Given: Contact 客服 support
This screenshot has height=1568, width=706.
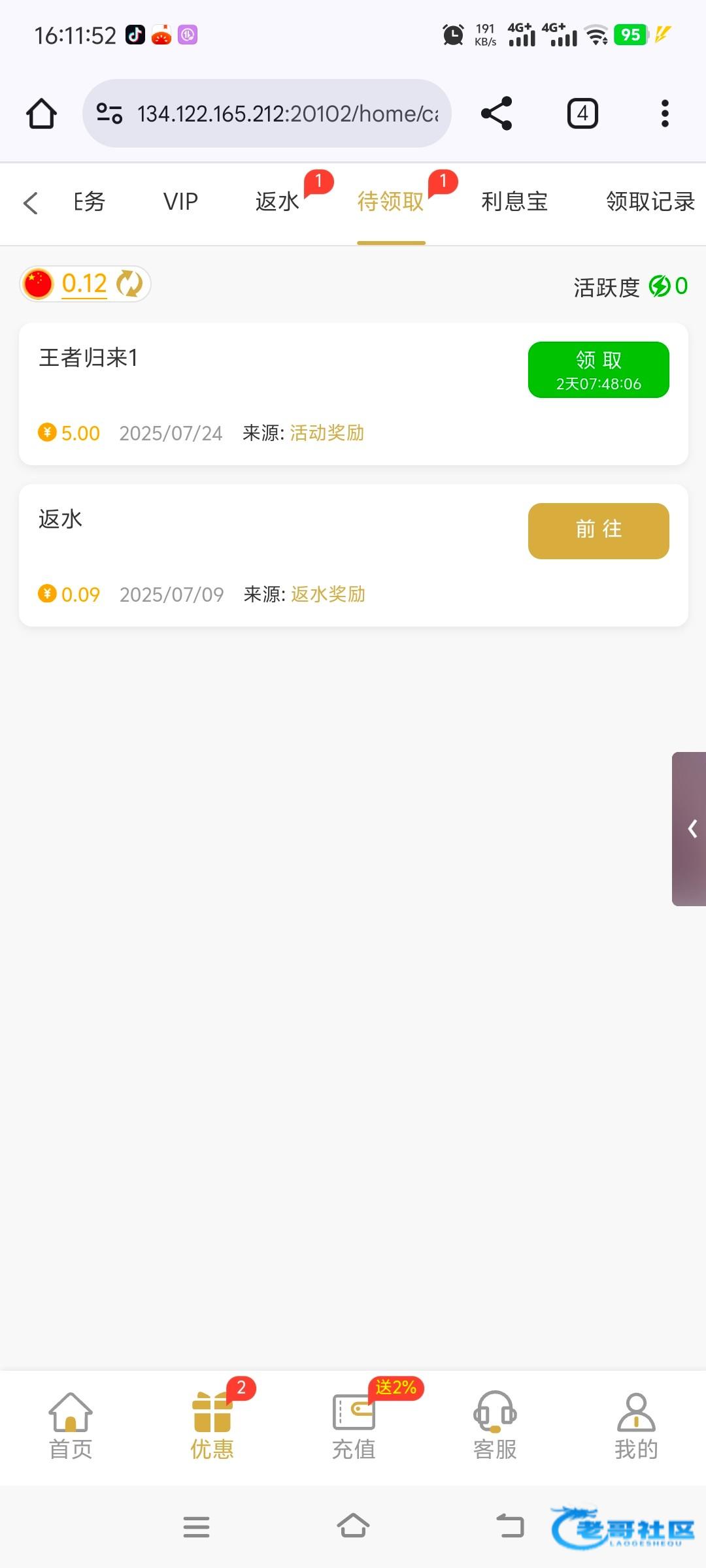Looking at the screenshot, I should point(495,1428).
